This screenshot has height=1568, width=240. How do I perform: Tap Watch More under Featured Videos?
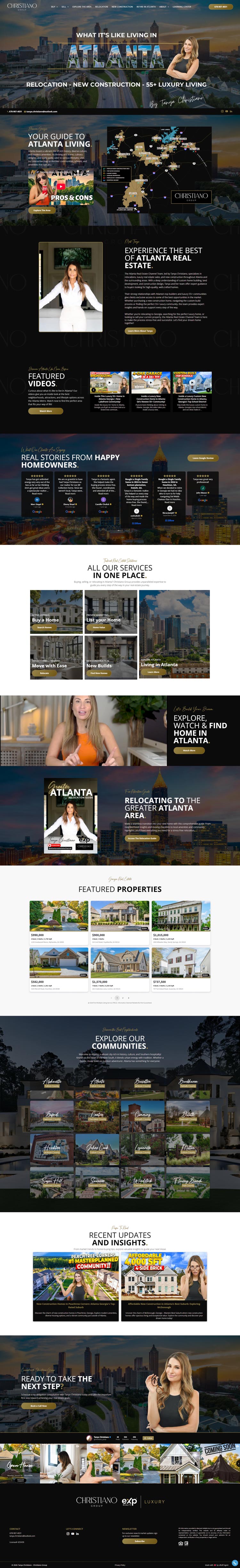[x=46, y=411]
